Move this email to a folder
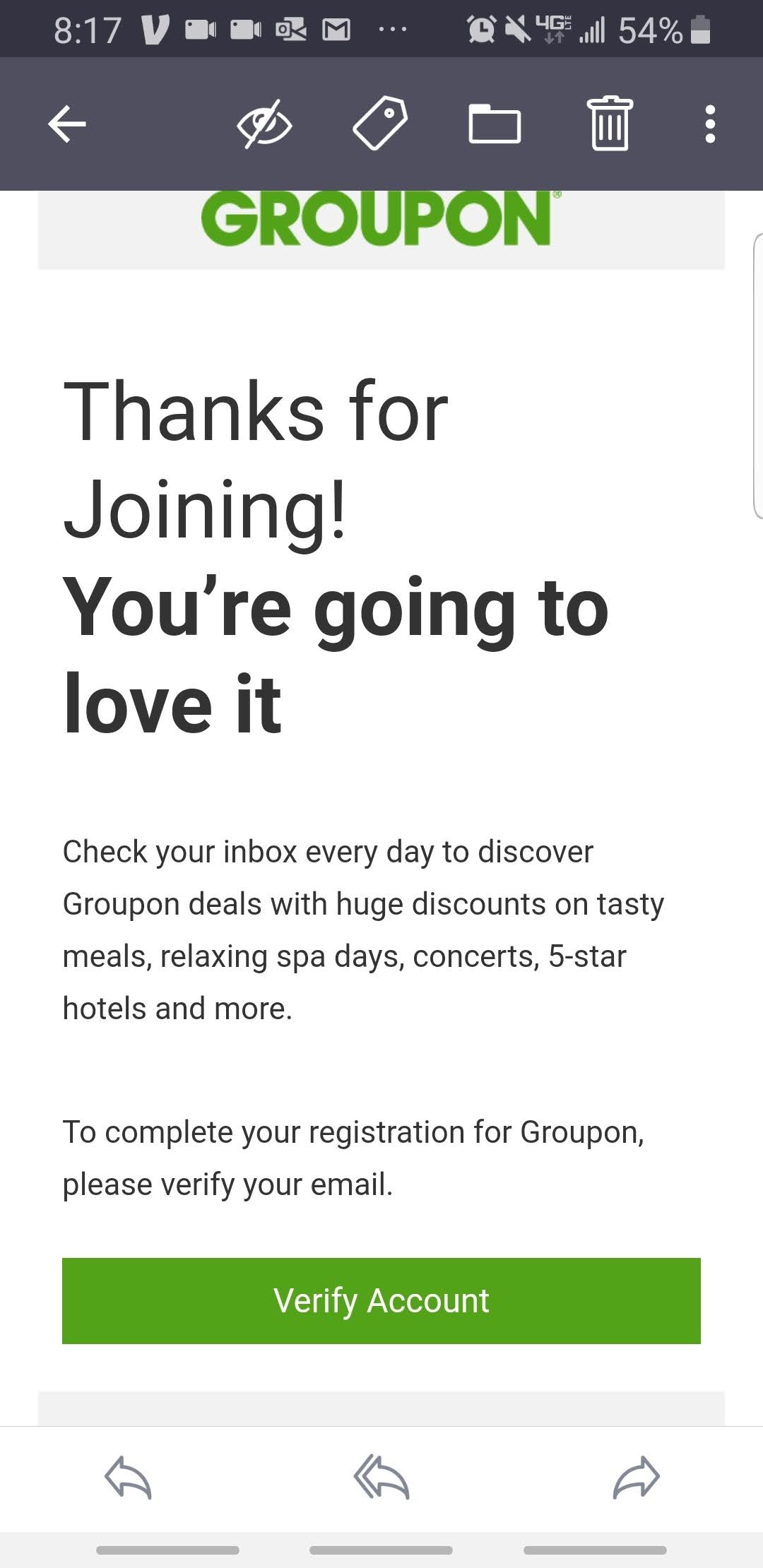763x1568 pixels. pos(495,124)
